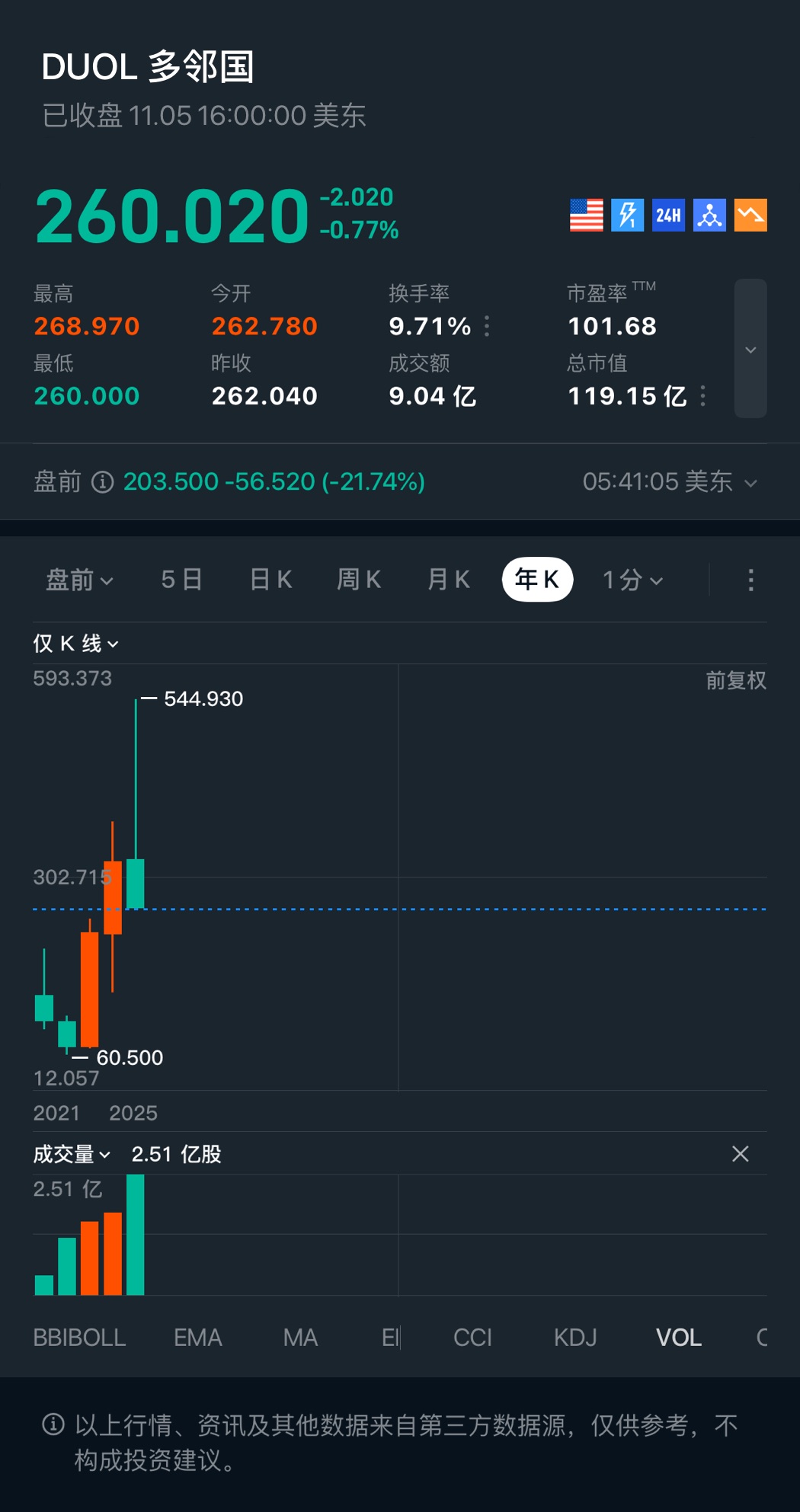Choose the MA indicator
Viewport: 800px width, 1512px height.
(x=300, y=1338)
